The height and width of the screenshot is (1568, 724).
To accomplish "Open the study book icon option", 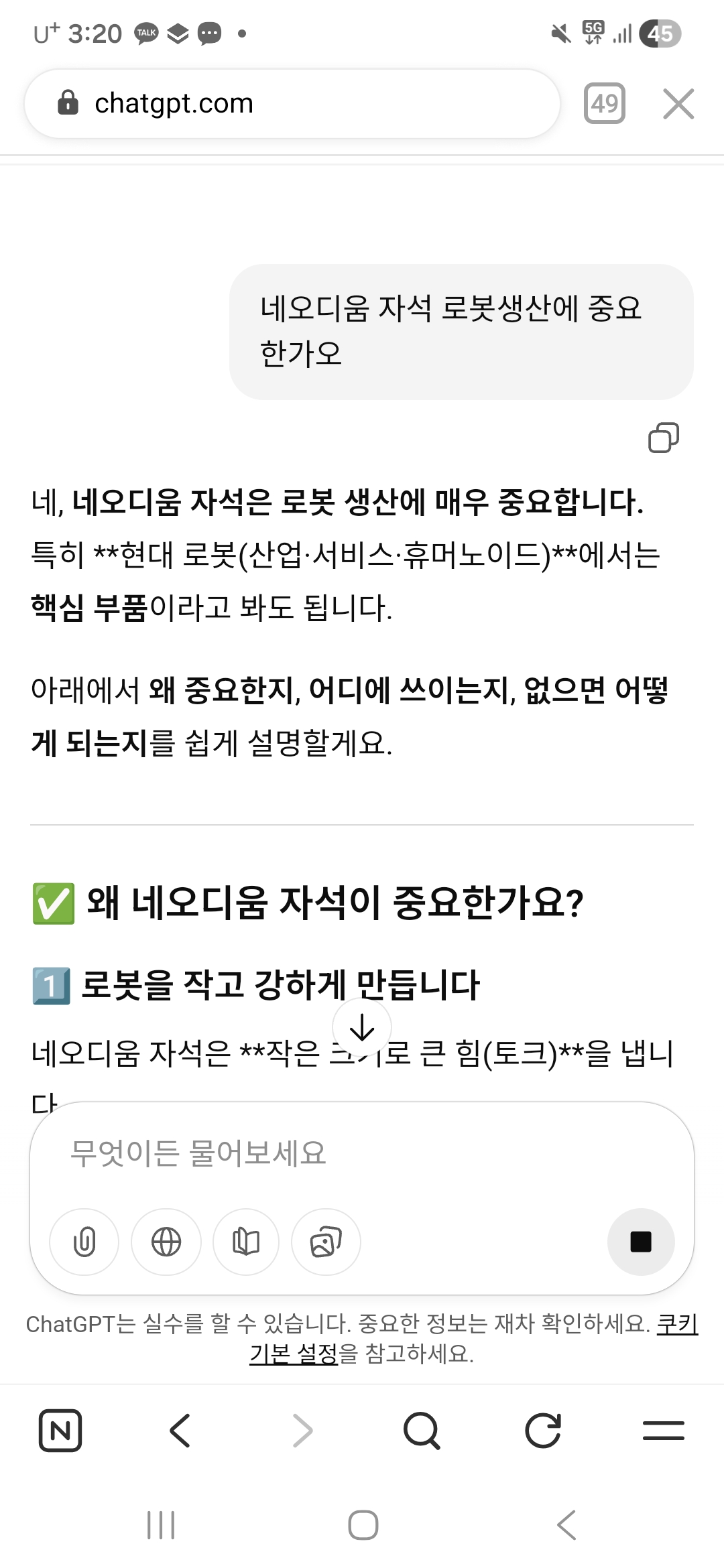I will [x=246, y=1242].
